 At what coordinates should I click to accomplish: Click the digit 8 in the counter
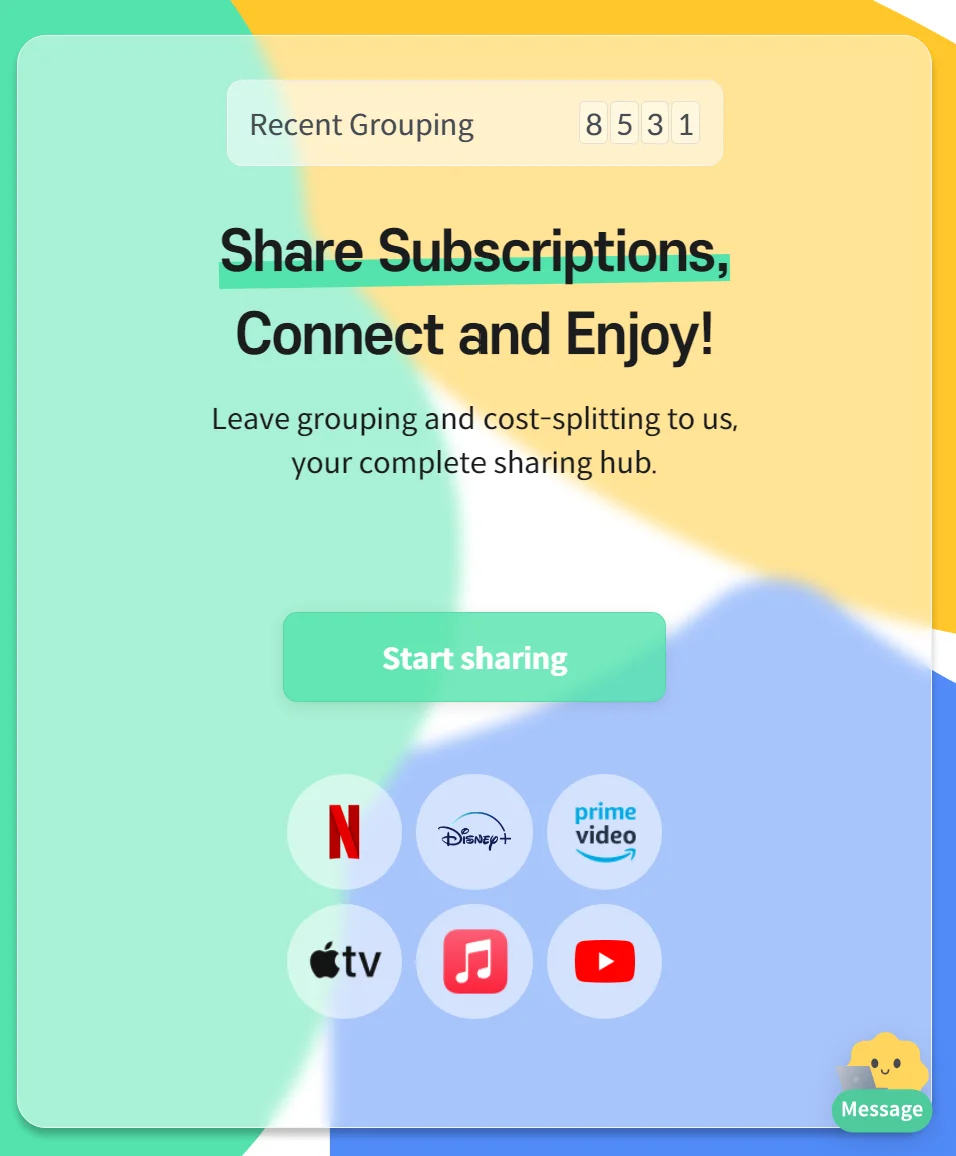tap(593, 124)
